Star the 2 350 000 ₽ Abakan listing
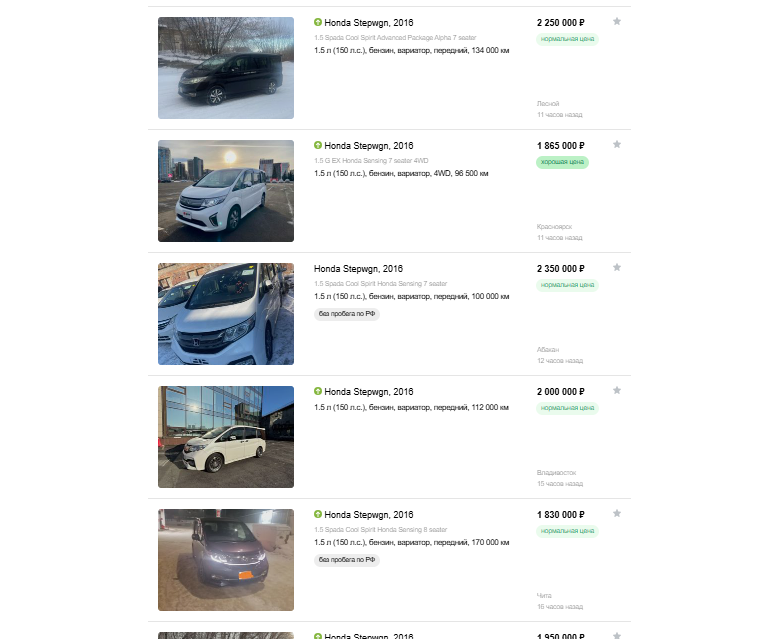This screenshot has width=767, height=639. point(617,267)
